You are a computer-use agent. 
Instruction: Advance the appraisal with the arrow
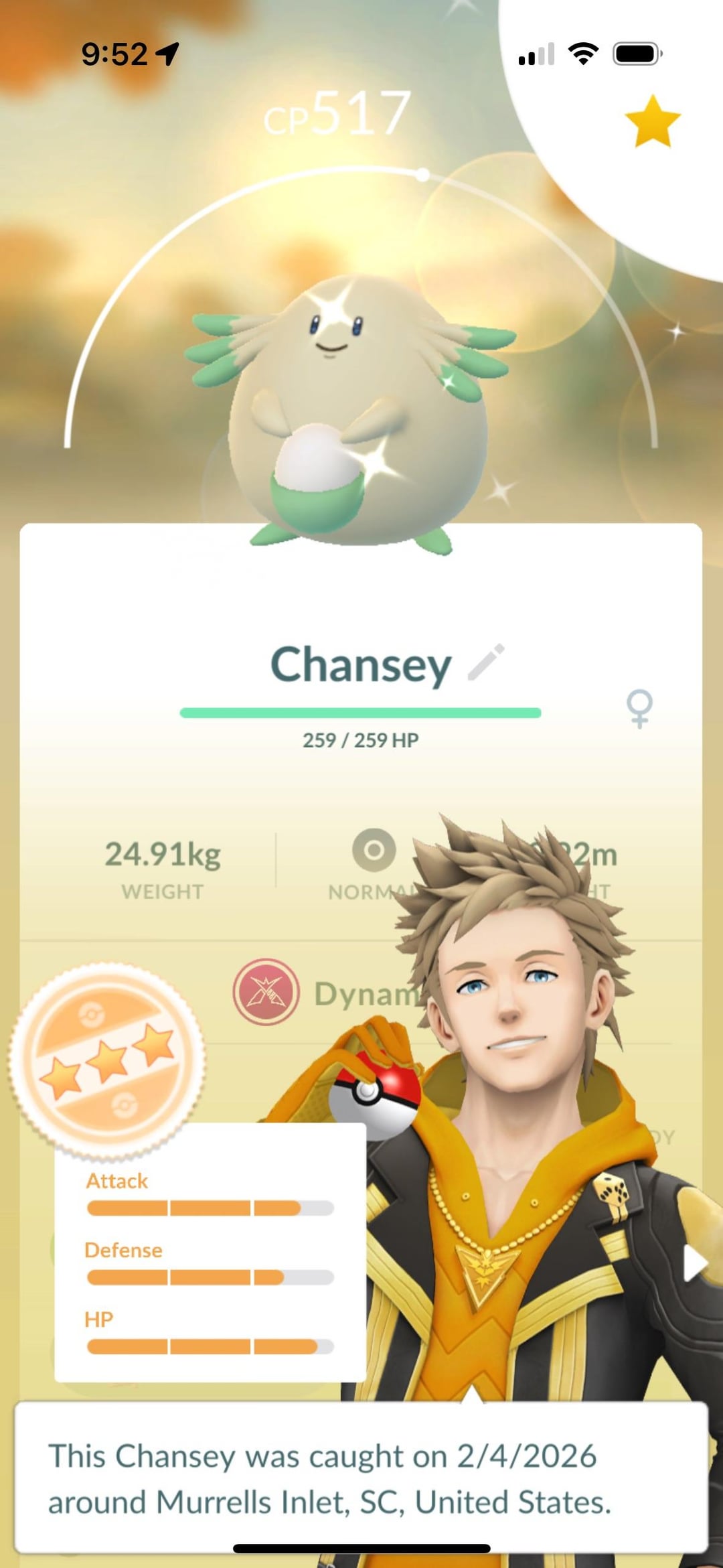694,1264
